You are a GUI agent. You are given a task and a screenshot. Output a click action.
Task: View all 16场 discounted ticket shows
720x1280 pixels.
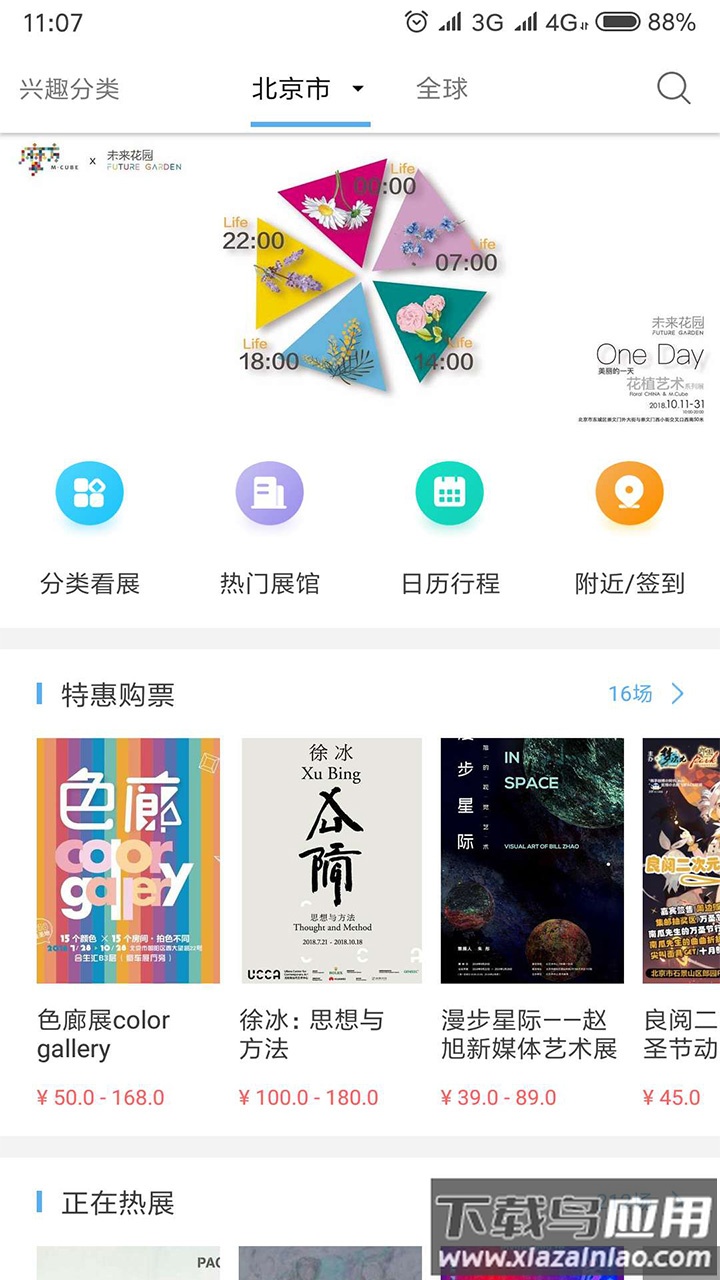[x=646, y=693]
